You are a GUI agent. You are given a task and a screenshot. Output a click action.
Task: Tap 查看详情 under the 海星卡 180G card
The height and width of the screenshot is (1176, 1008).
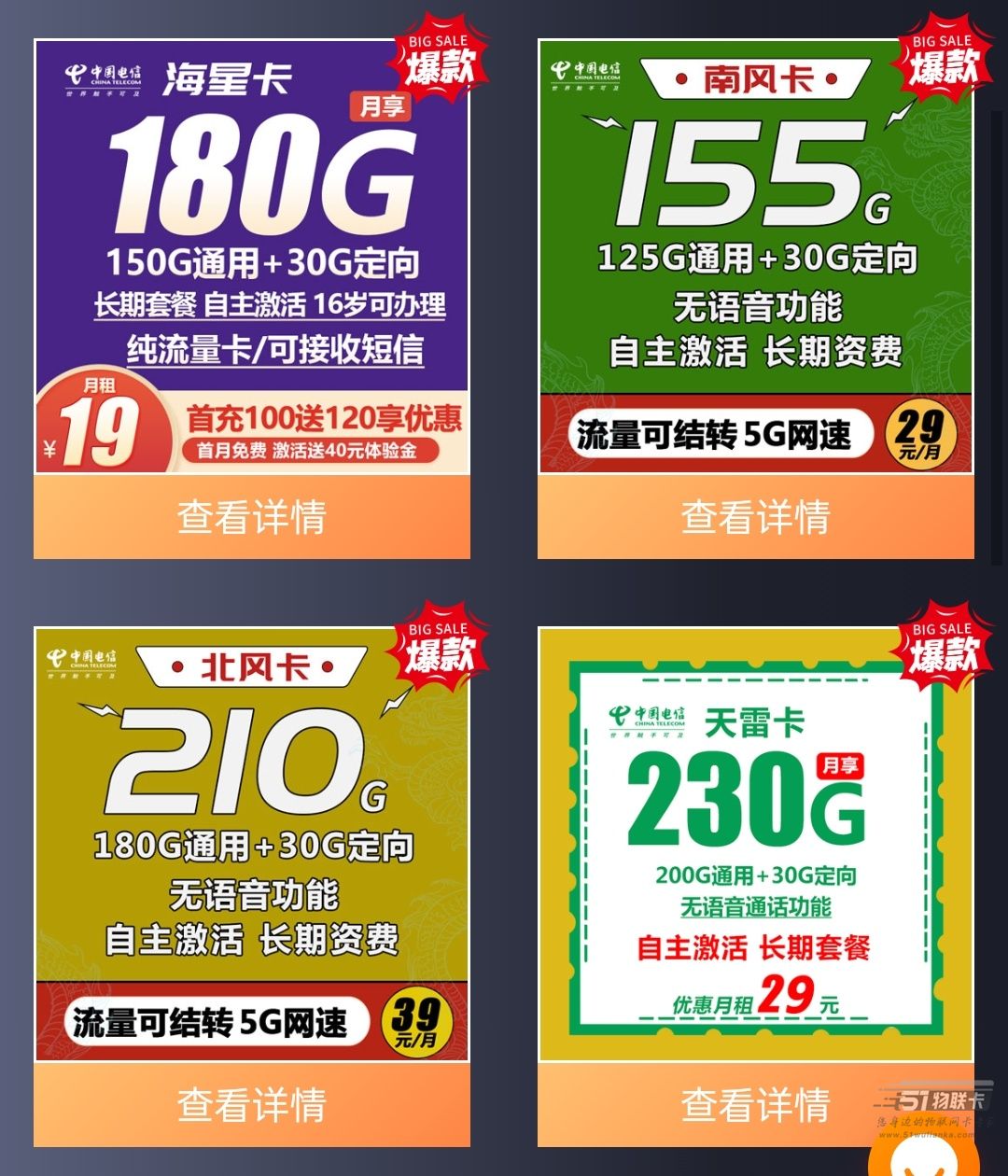[x=251, y=517]
